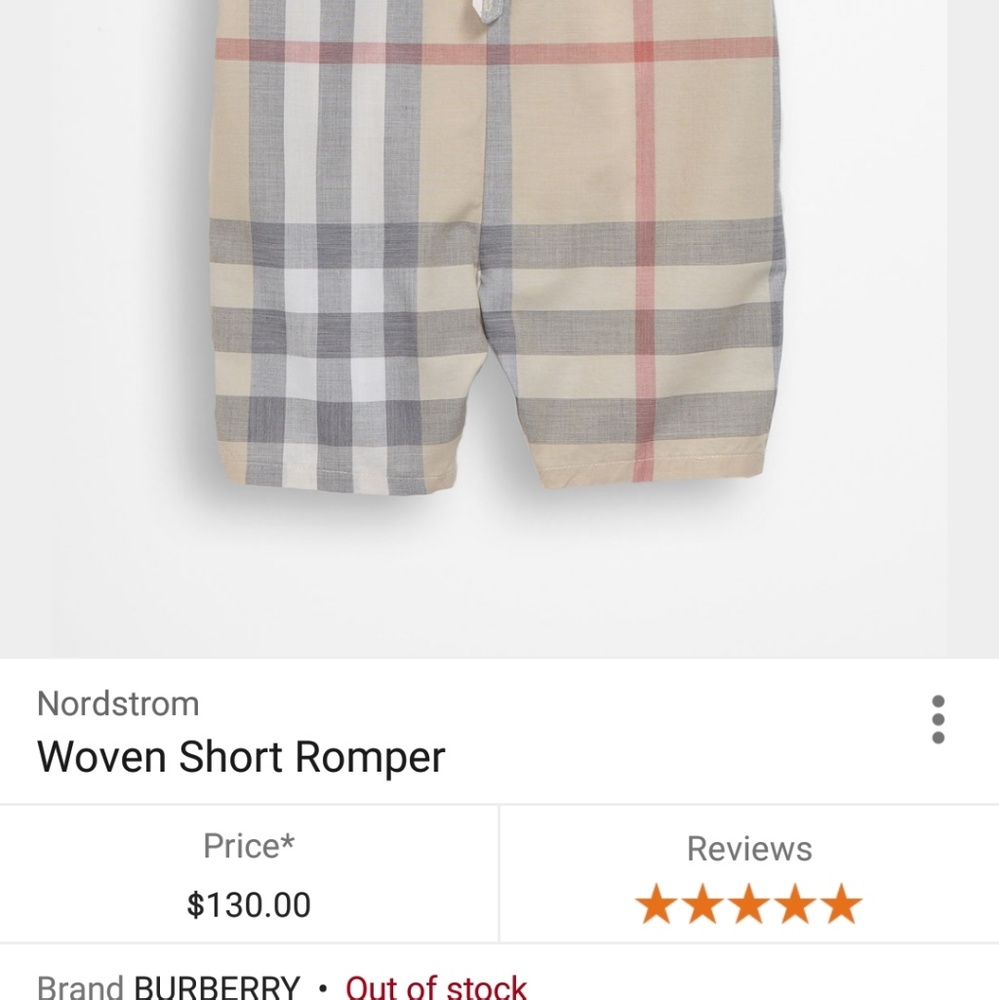Click the $130.00 price text
Viewport: 999px width, 1000px height.
pyautogui.click(x=248, y=905)
